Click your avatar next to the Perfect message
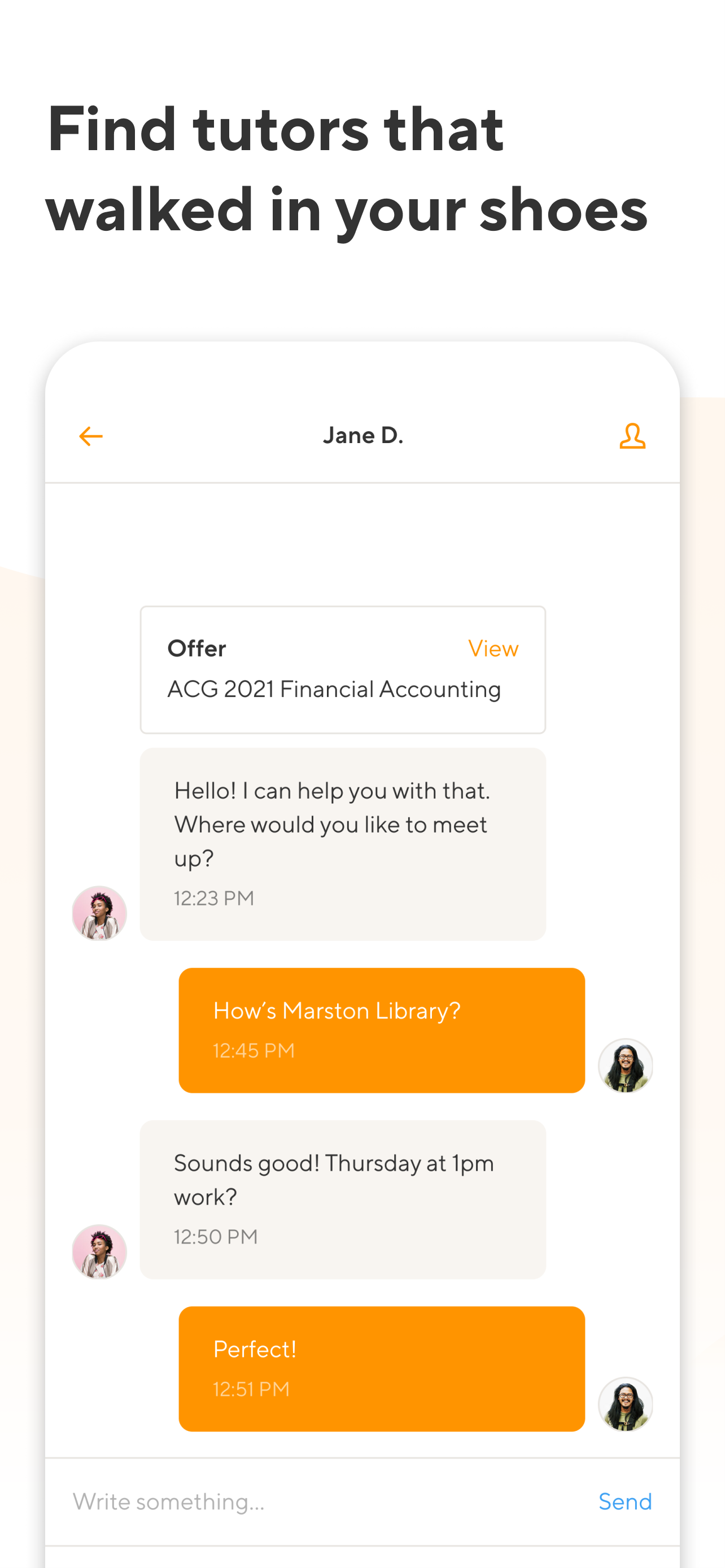The width and height of the screenshot is (725, 1568). click(x=625, y=1404)
